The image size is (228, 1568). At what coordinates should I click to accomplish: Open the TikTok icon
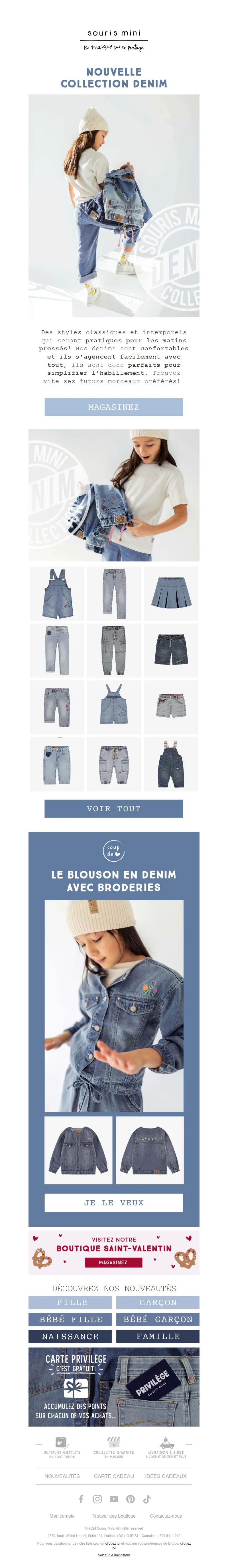pos(147,1499)
